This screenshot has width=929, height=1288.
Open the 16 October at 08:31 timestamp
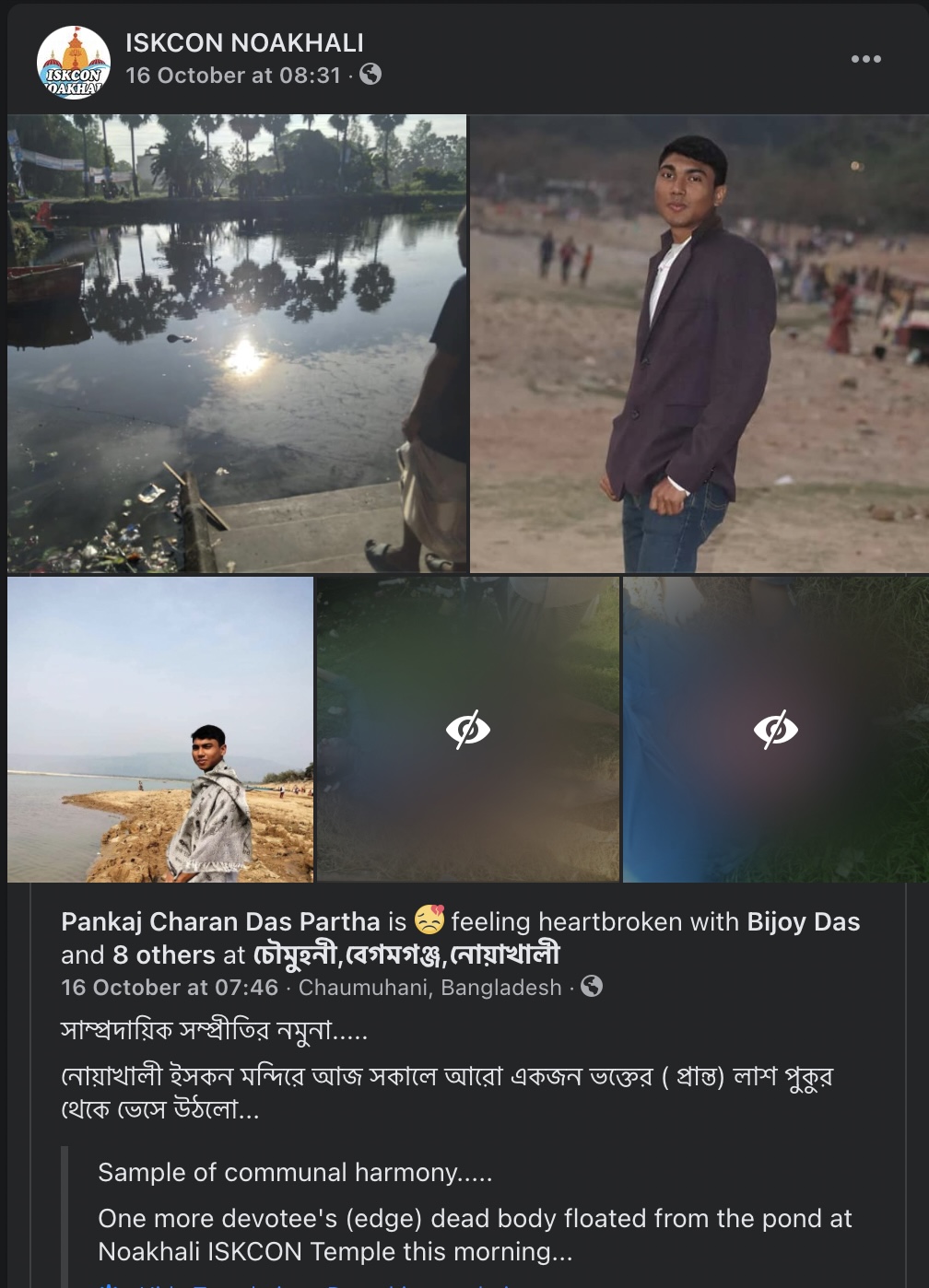pyautogui.click(x=233, y=76)
